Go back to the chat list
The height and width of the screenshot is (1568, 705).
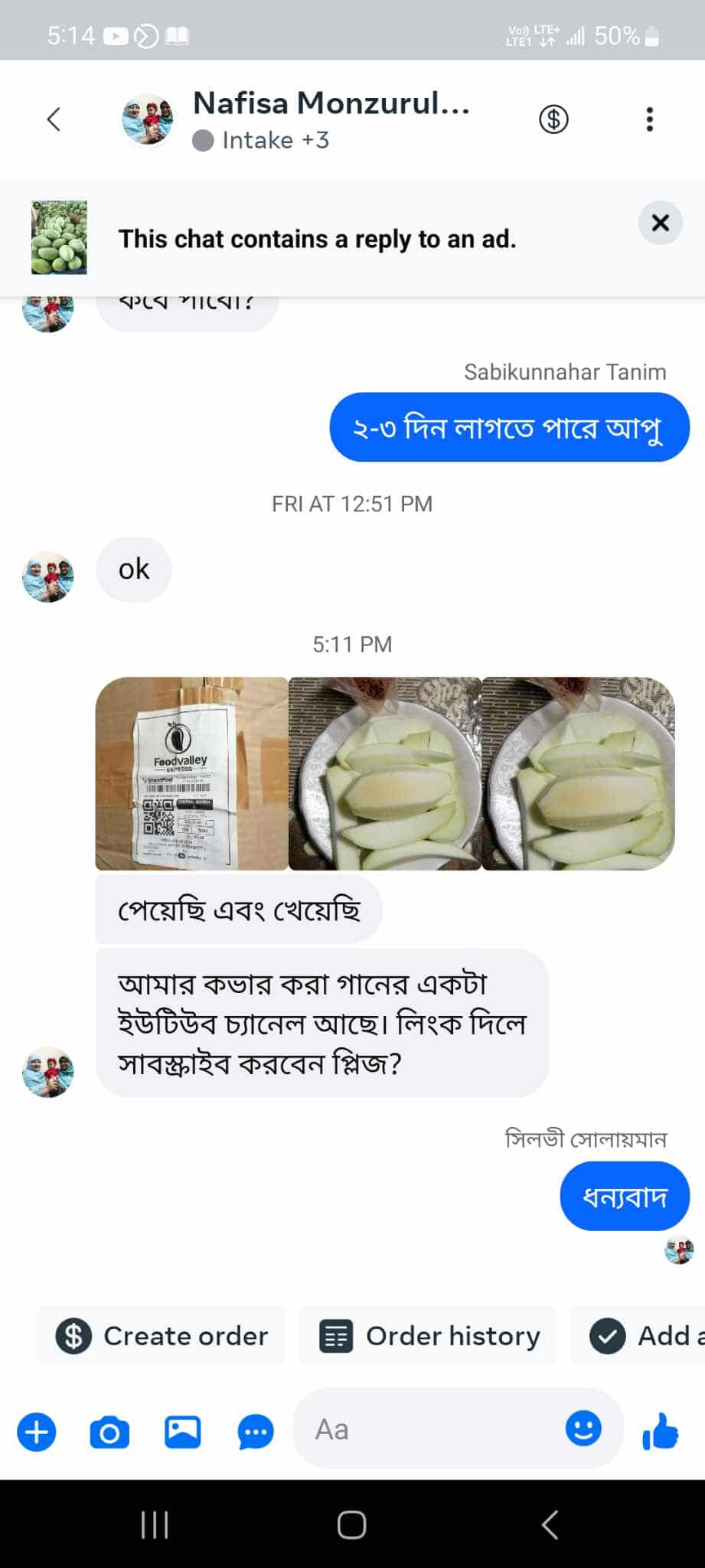pyautogui.click(x=54, y=119)
